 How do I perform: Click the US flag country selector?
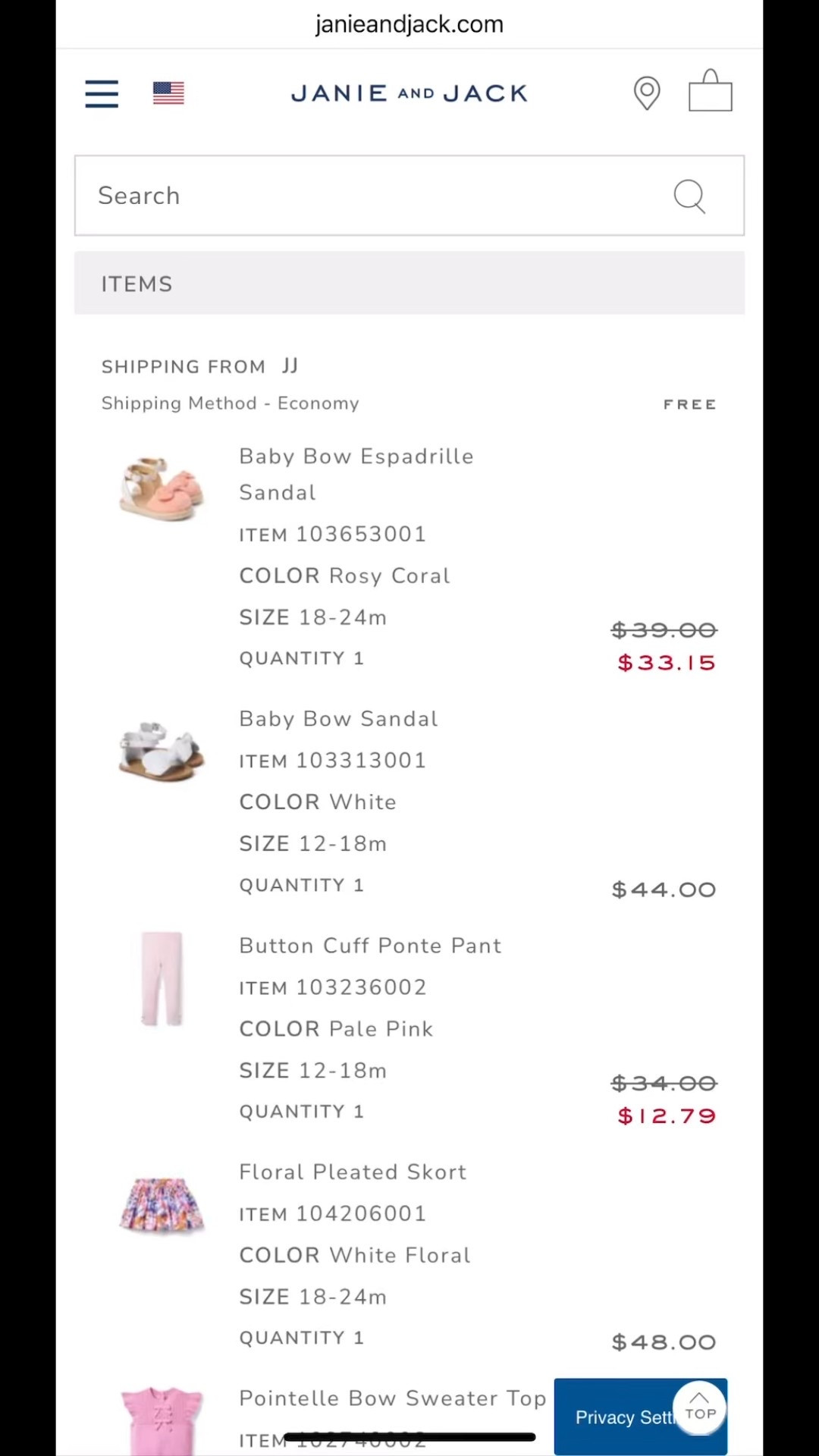[168, 93]
